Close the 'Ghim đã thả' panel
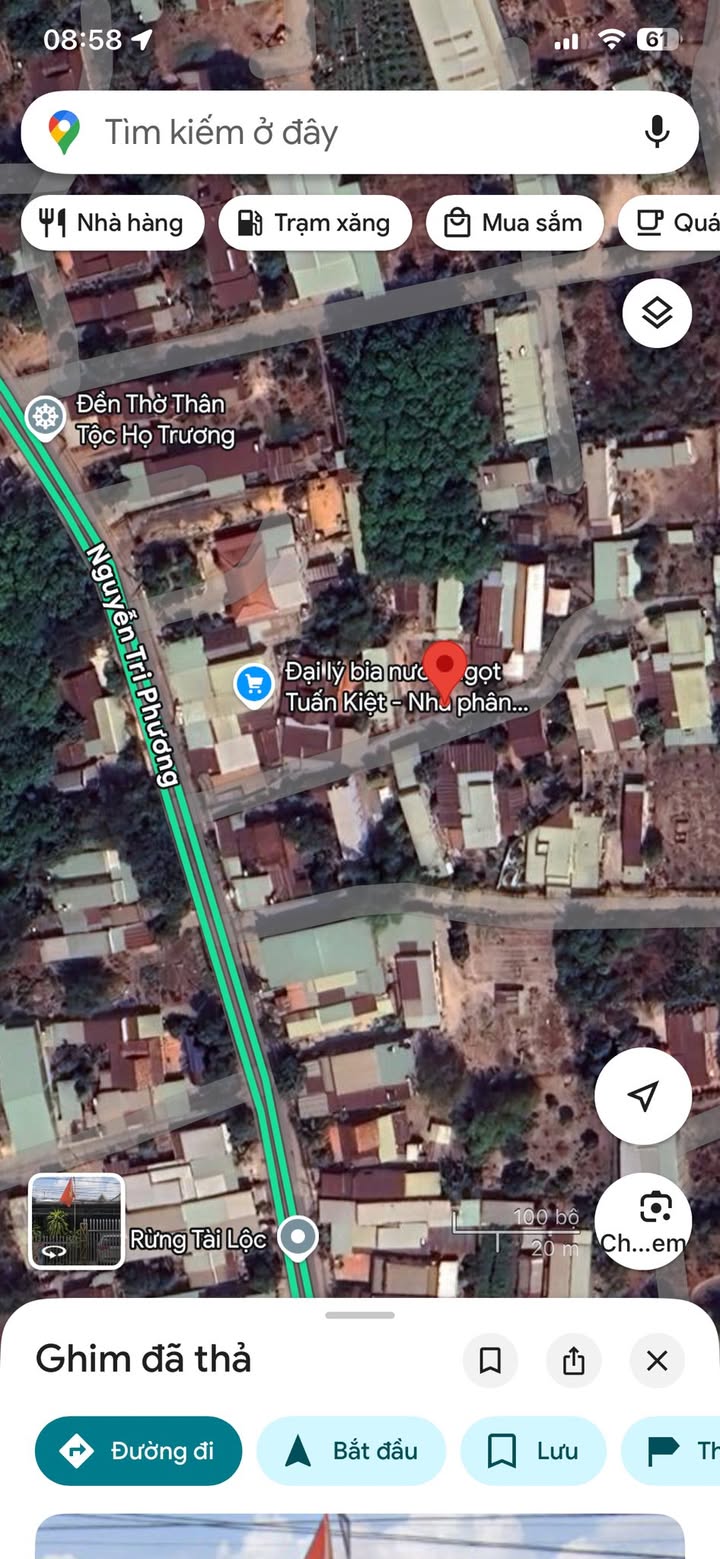Image resolution: width=720 pixels, height=1559 pixels. click(x=657, y=1360)
